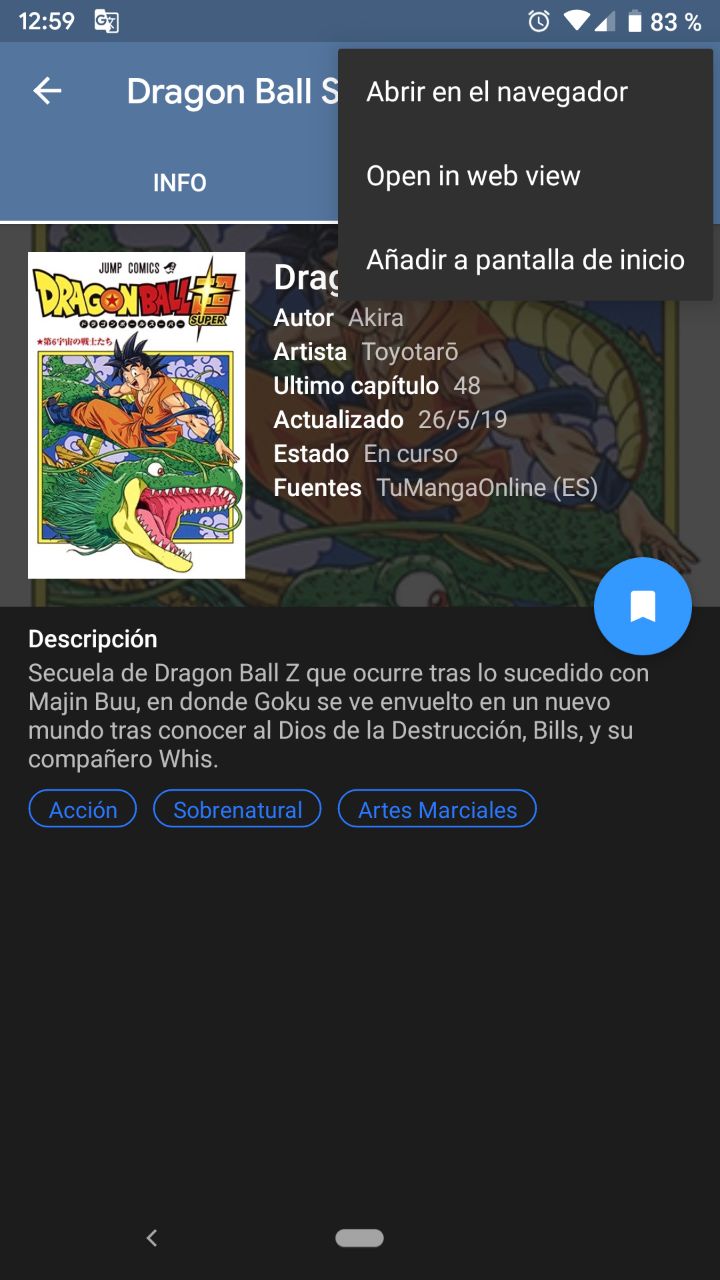Tap 'Añadir a pantalla de inicio' option
Viewport: 720px width, 1280px height.
[525, 260]
